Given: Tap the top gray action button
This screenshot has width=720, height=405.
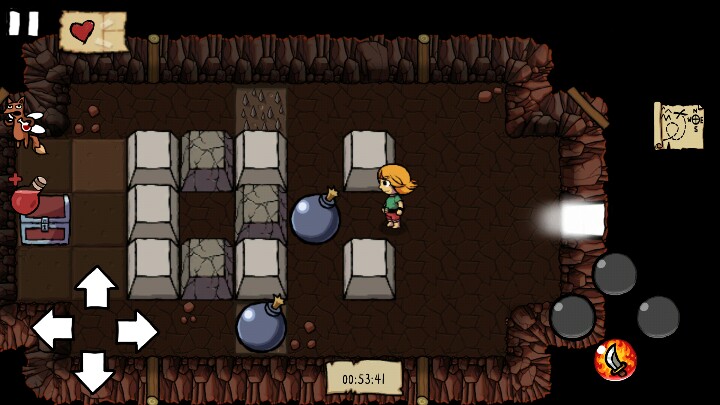Looking at the screenshot, I should pos(614,274).
